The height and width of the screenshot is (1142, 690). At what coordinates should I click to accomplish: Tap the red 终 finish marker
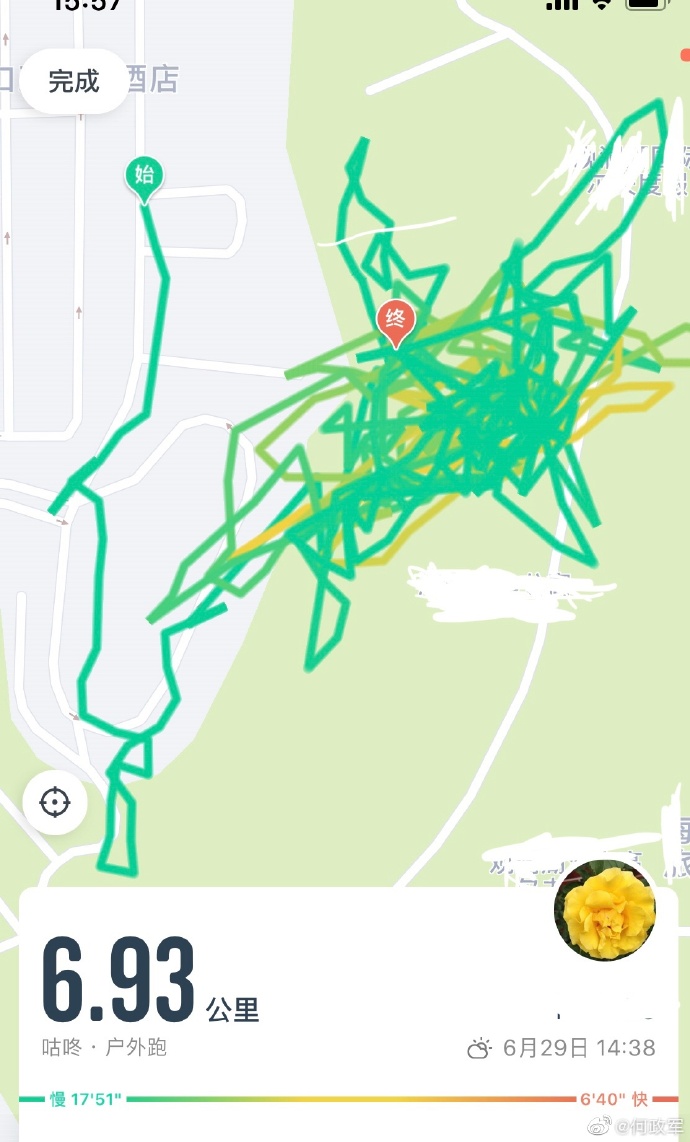(396, 324)
